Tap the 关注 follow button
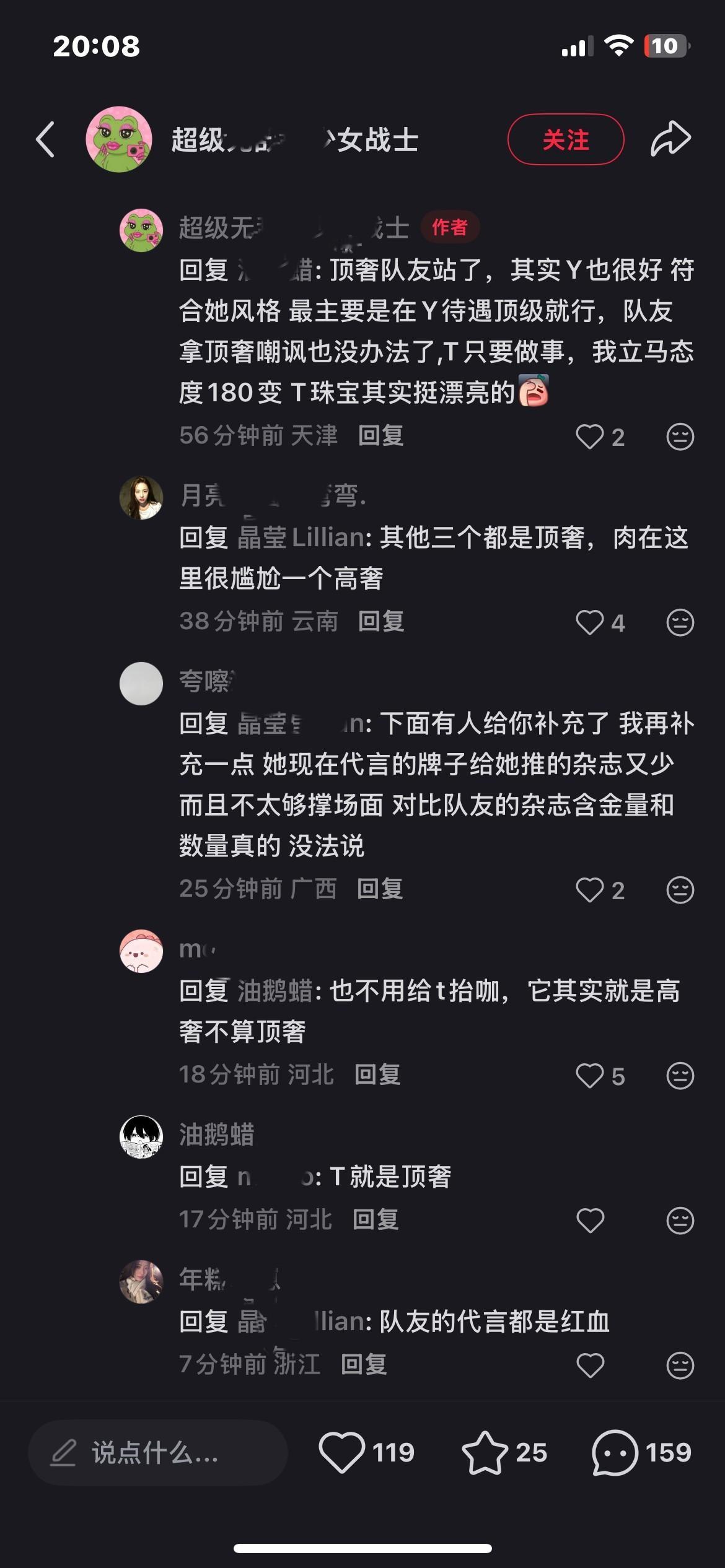725x1568 pixels. [566, 140]
